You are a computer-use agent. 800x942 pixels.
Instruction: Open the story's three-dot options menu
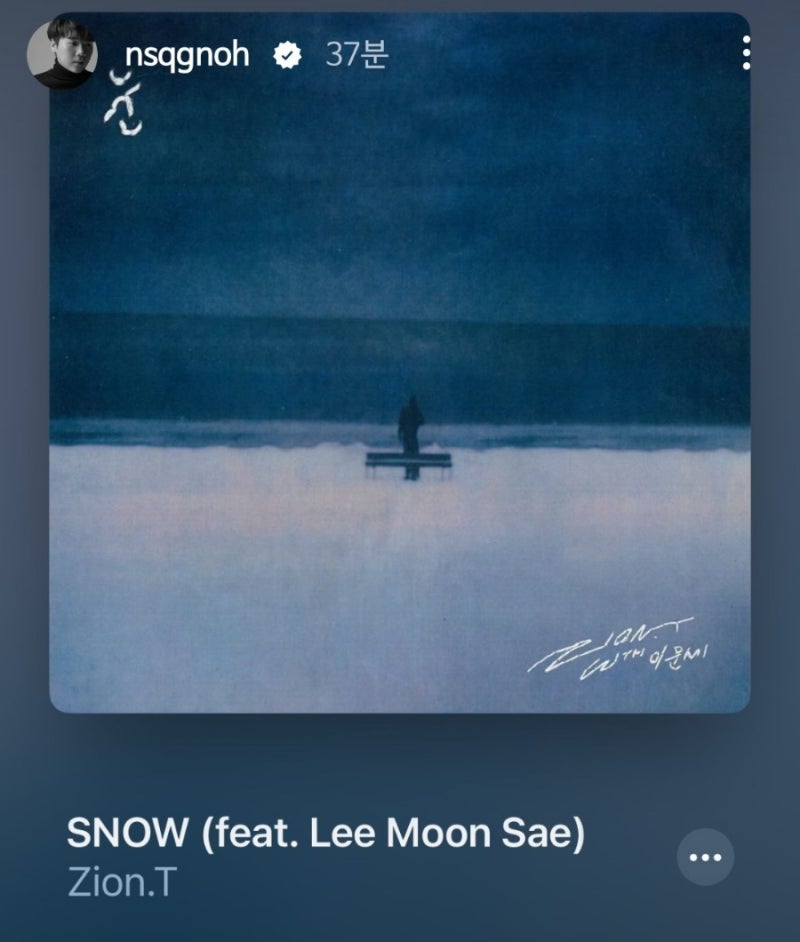point(746,53)
